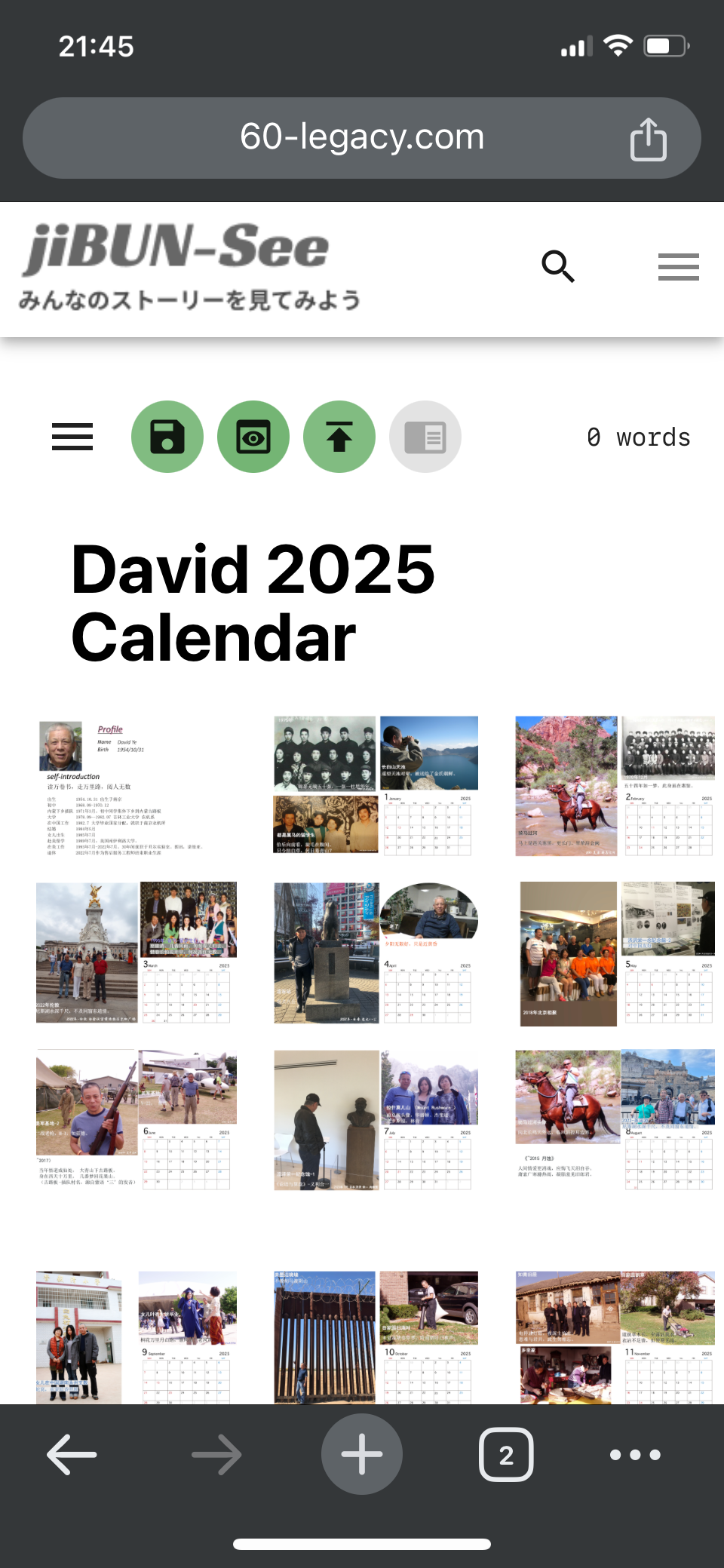
Task: Open the January calendar page
Action: coord(376,786)
